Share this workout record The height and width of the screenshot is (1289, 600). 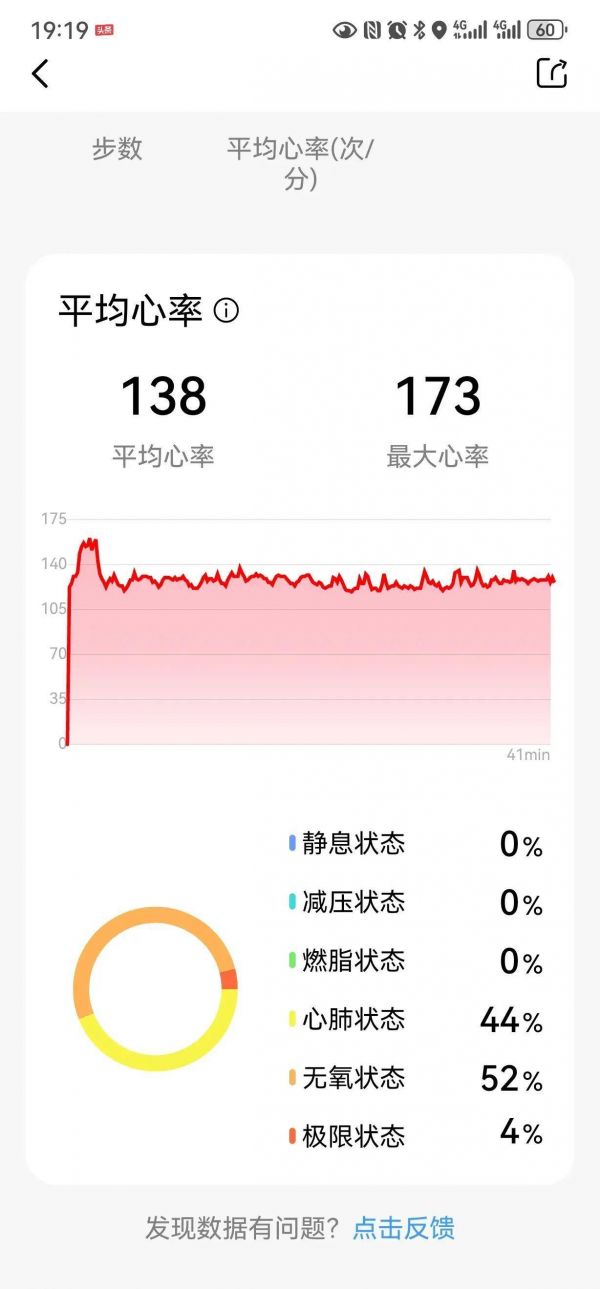coord(552,73)
